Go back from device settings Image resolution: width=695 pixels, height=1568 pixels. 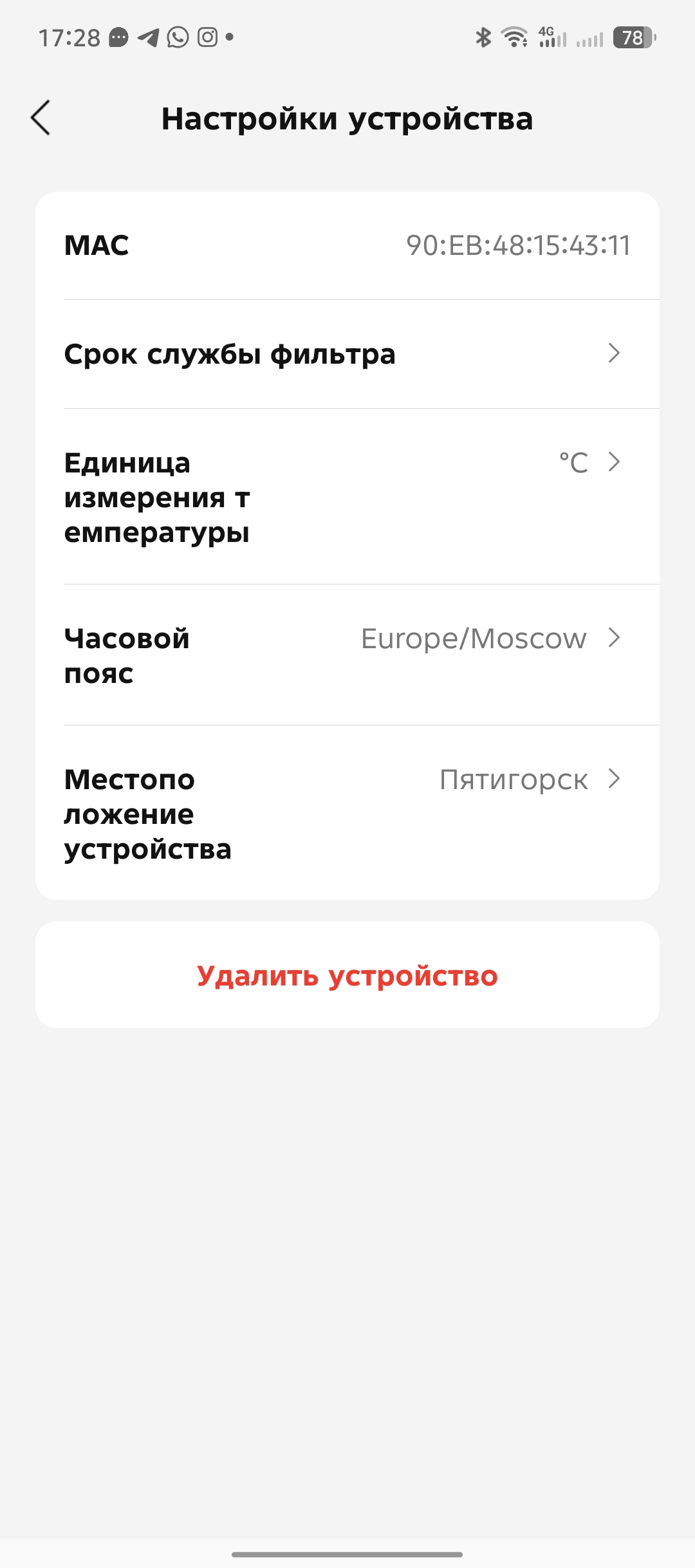[41, 118]
